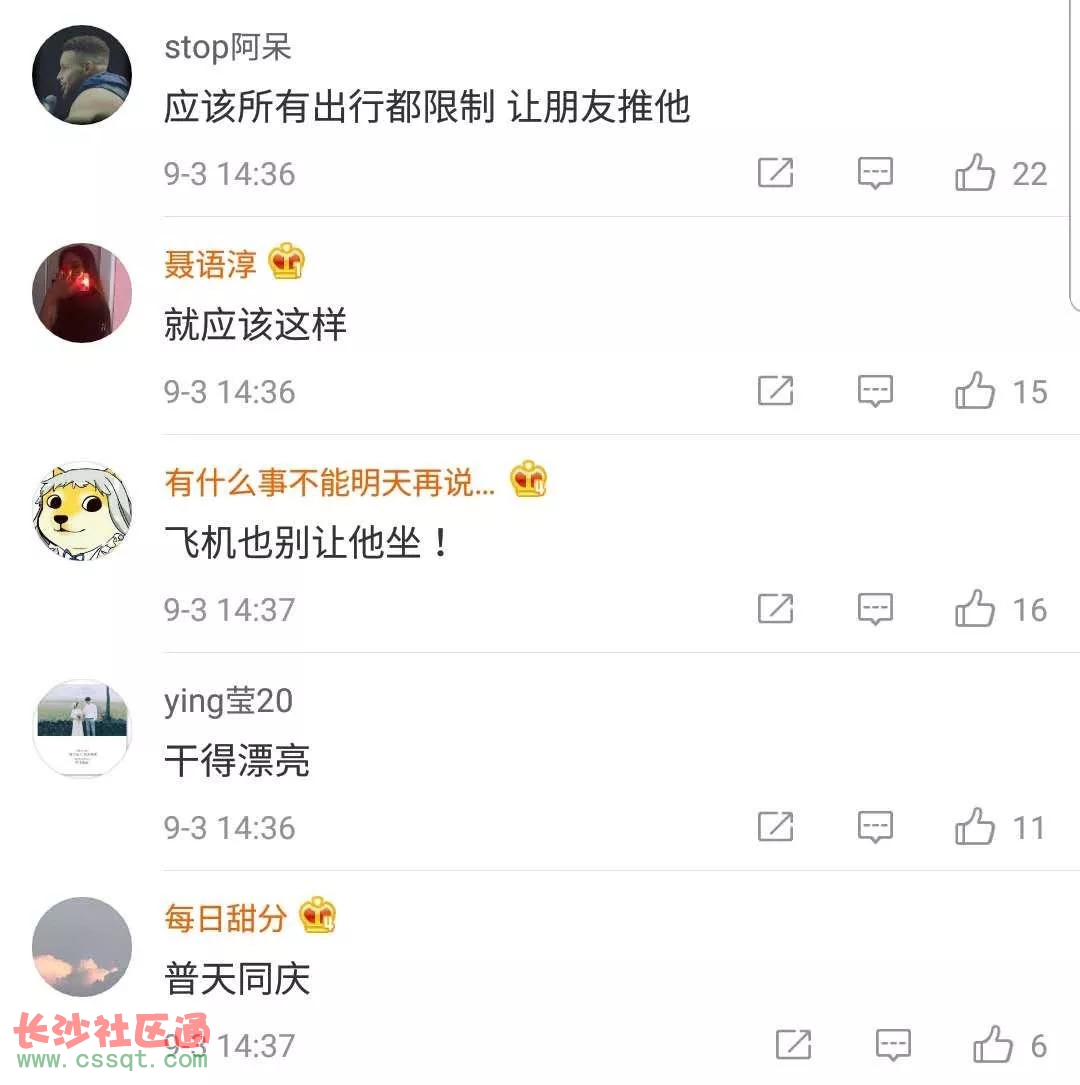Open stop阿呆's profile avatar
The image size is (1080, 1085).
pos(82,75)
